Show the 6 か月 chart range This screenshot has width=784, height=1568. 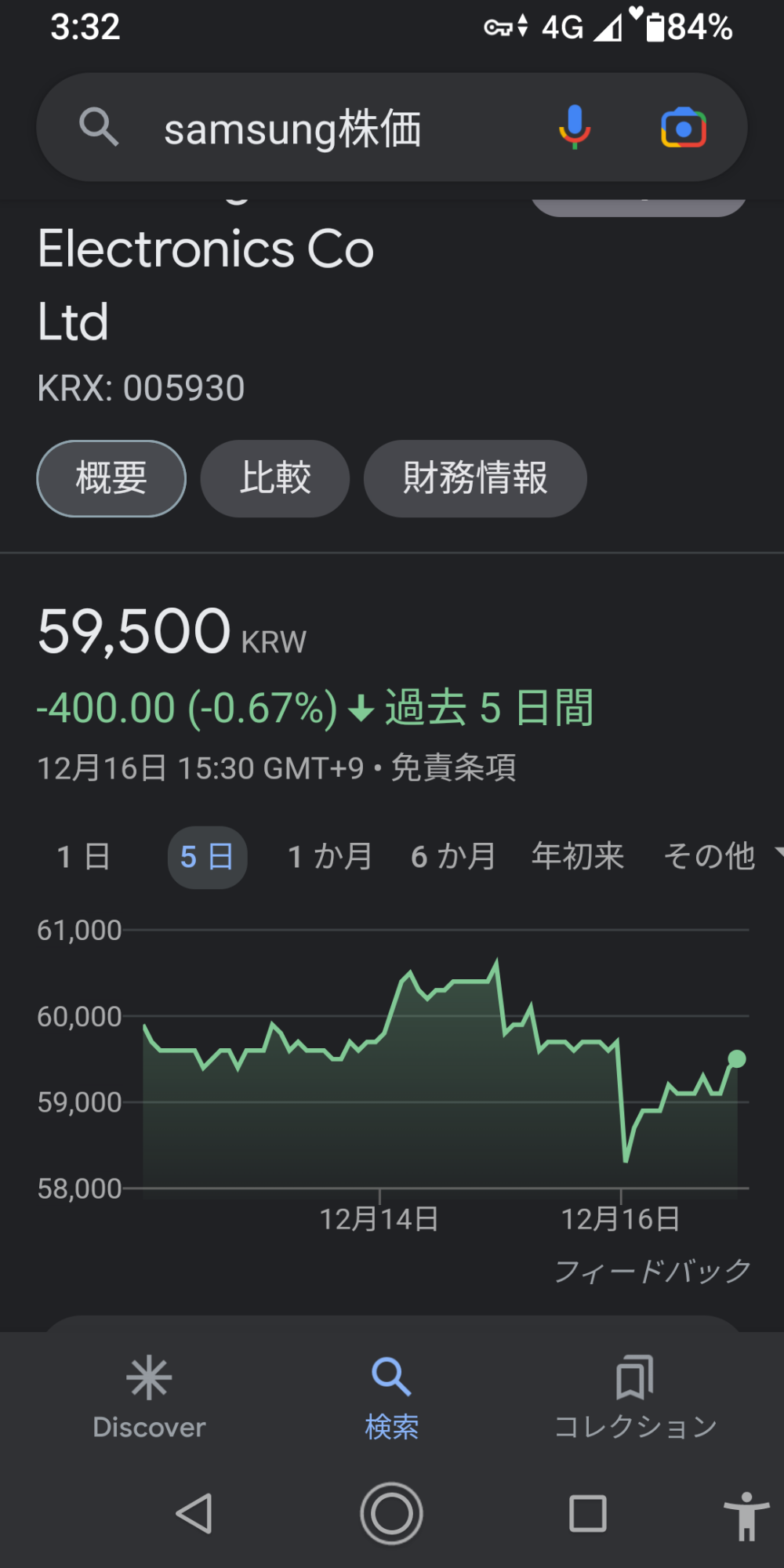point(453,857)
